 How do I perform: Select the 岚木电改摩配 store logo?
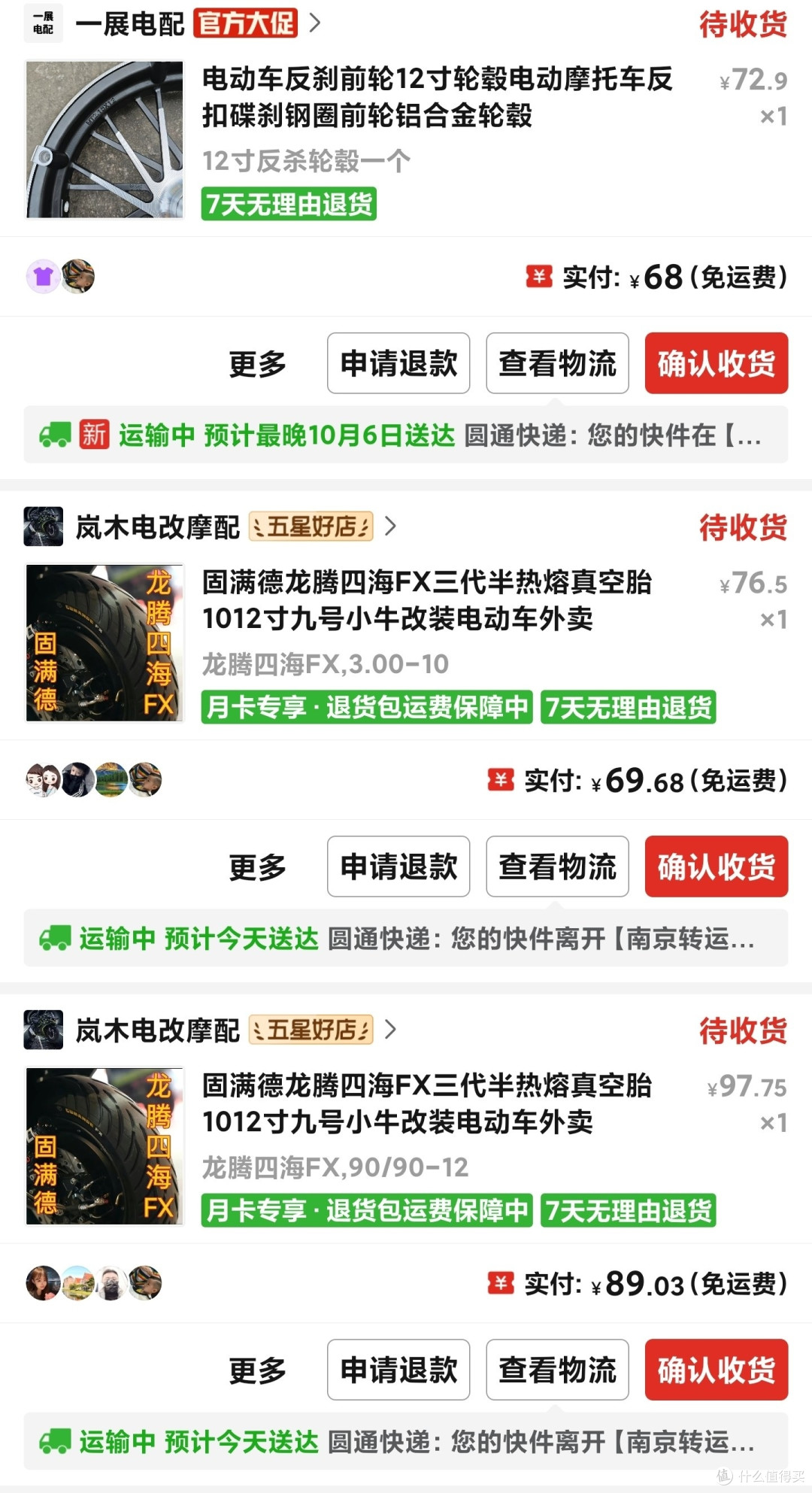coord(43,527)
